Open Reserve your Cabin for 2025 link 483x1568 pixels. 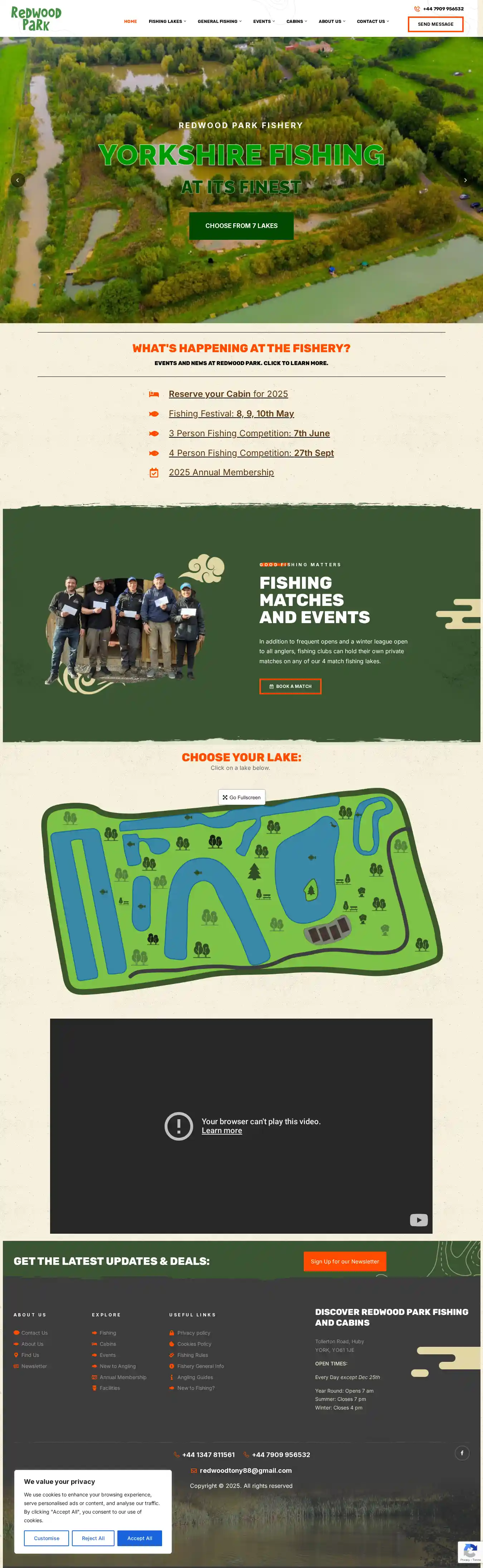point(228,394)
